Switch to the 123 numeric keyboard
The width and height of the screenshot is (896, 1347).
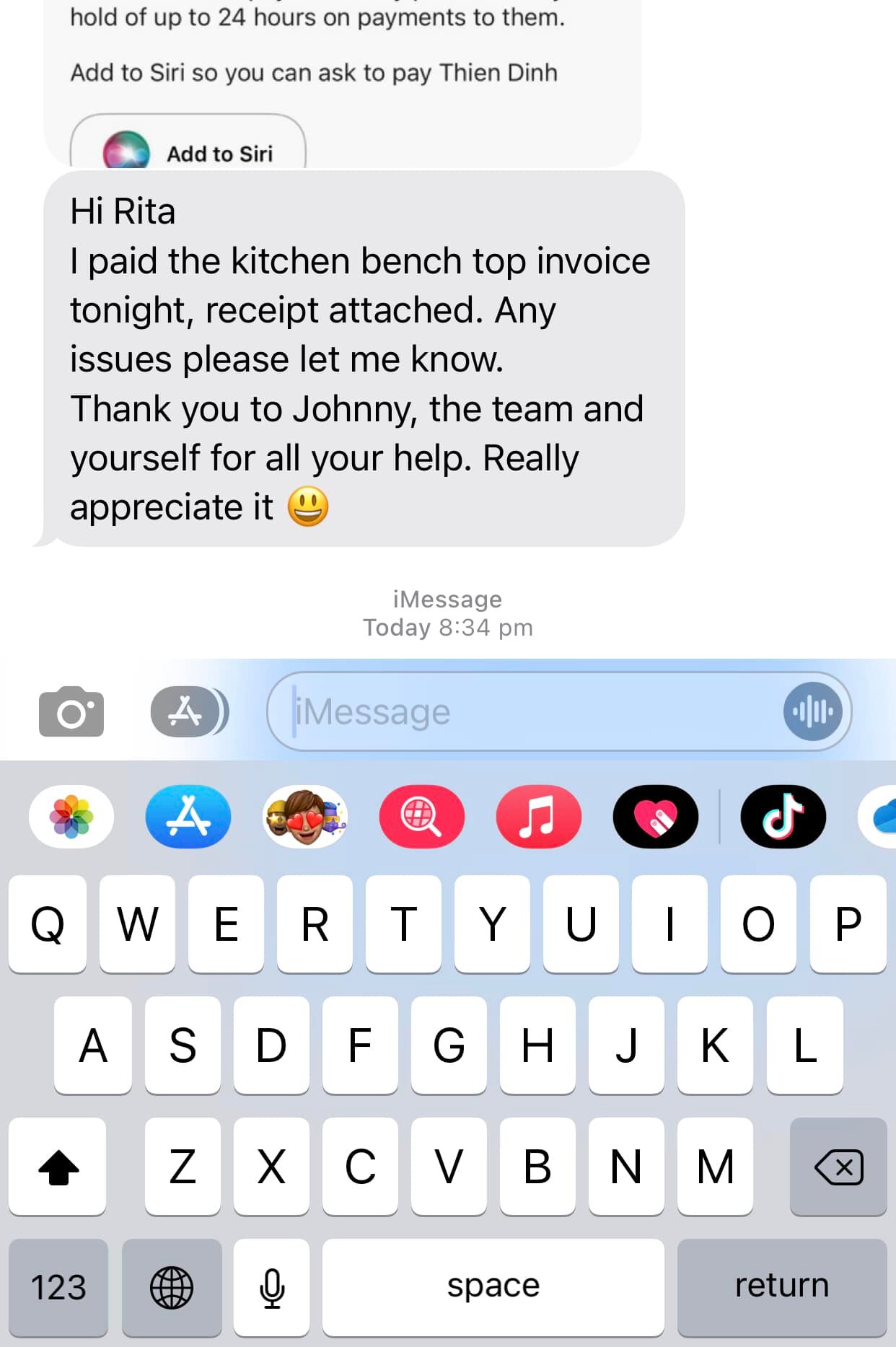58,1287
